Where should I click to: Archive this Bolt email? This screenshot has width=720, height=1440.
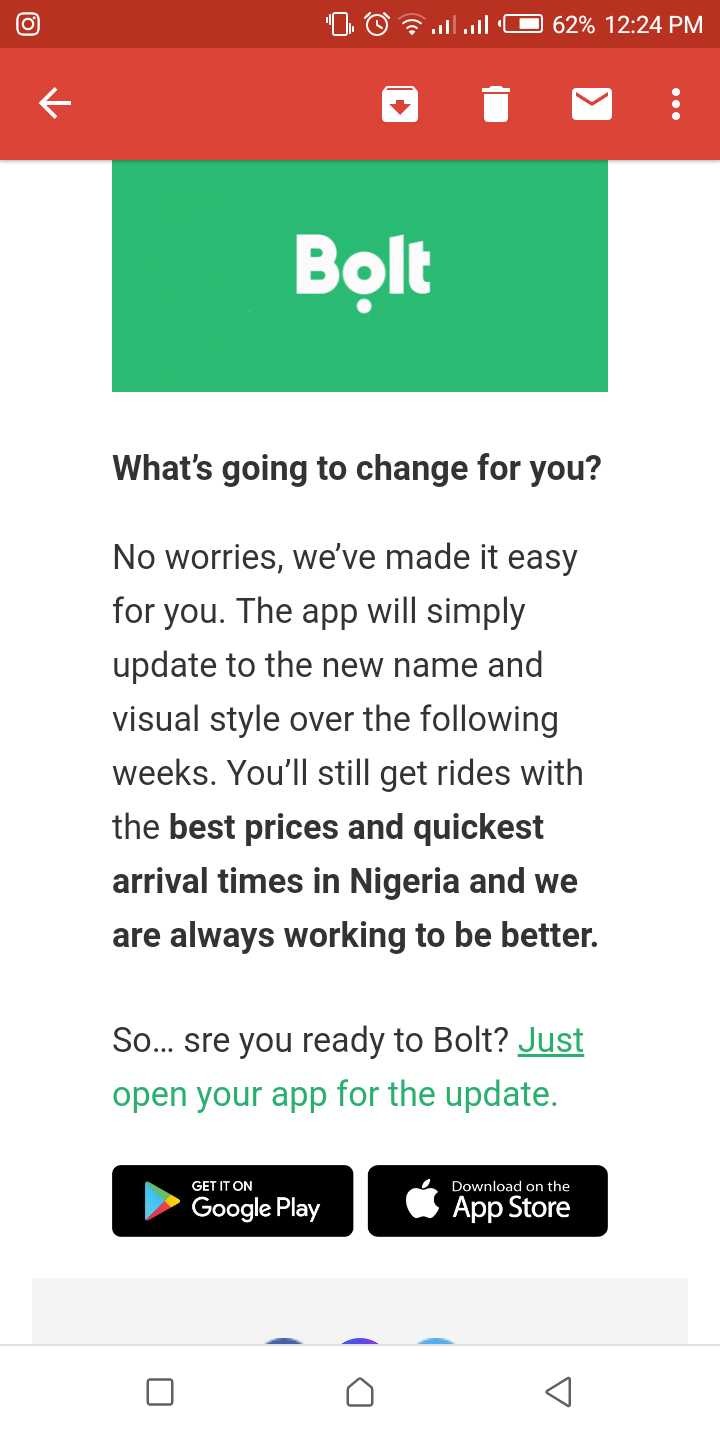pos(400,103)
